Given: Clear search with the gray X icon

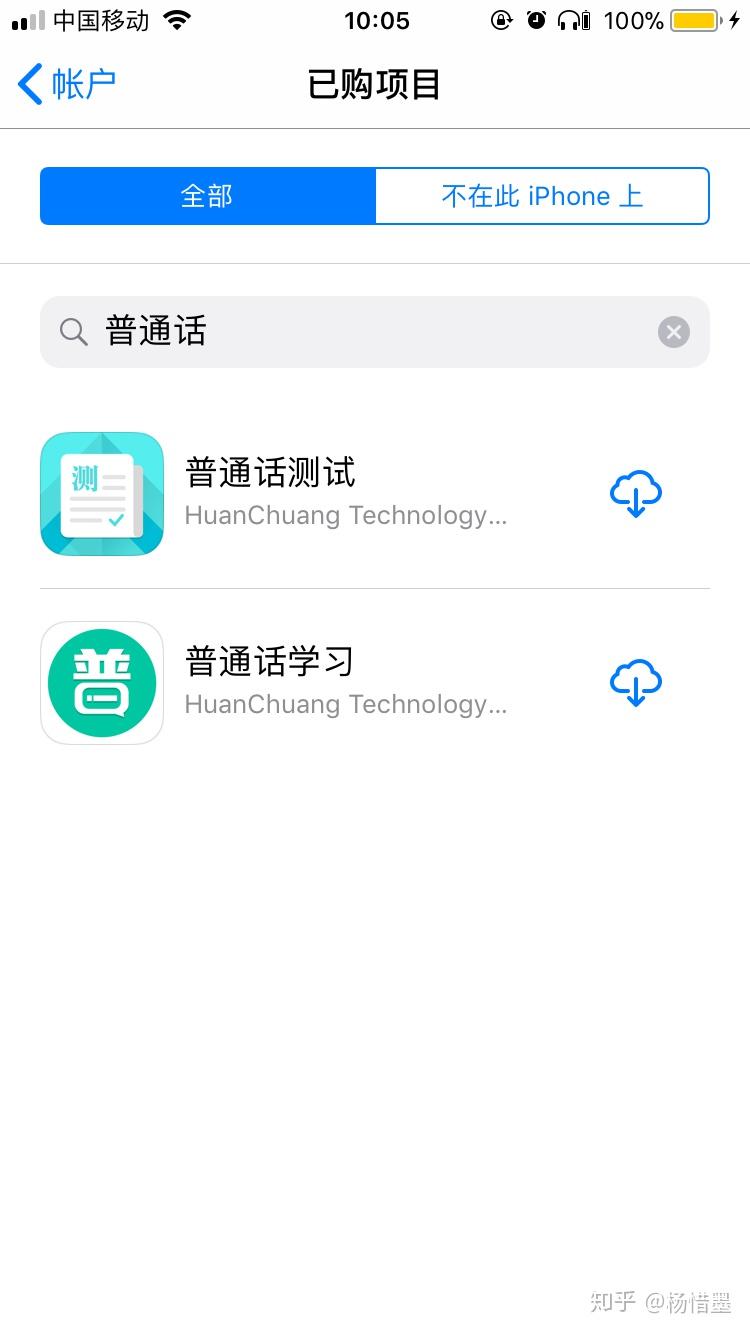Looking at the screenshot, I should pyautogui.click(x=673, y=332).
